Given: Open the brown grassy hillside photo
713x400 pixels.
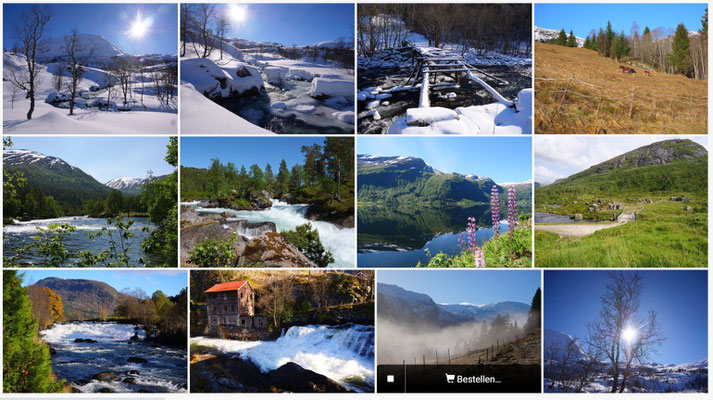Looking at the screenshot, I should click(x=620, y=68).
